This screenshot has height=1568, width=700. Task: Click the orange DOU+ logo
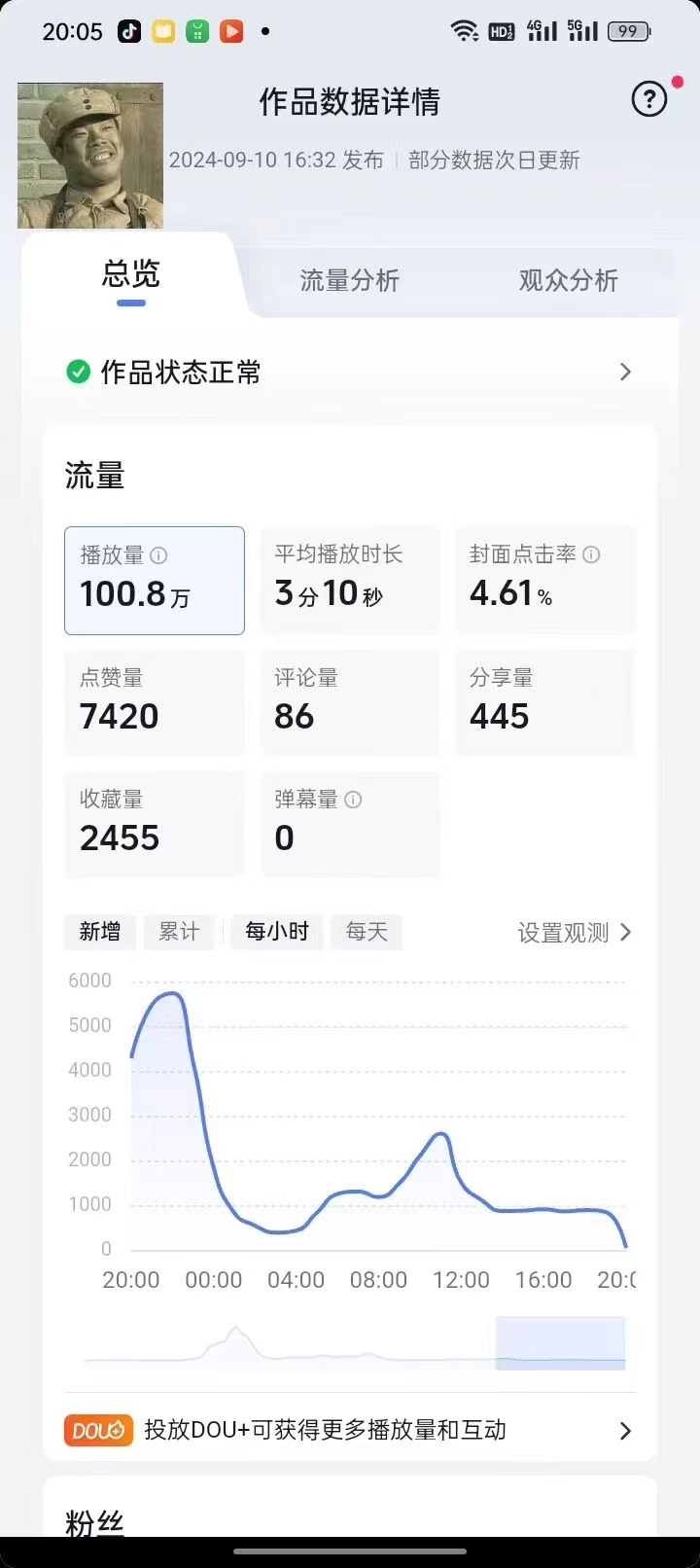click(x=98, y=1430)
